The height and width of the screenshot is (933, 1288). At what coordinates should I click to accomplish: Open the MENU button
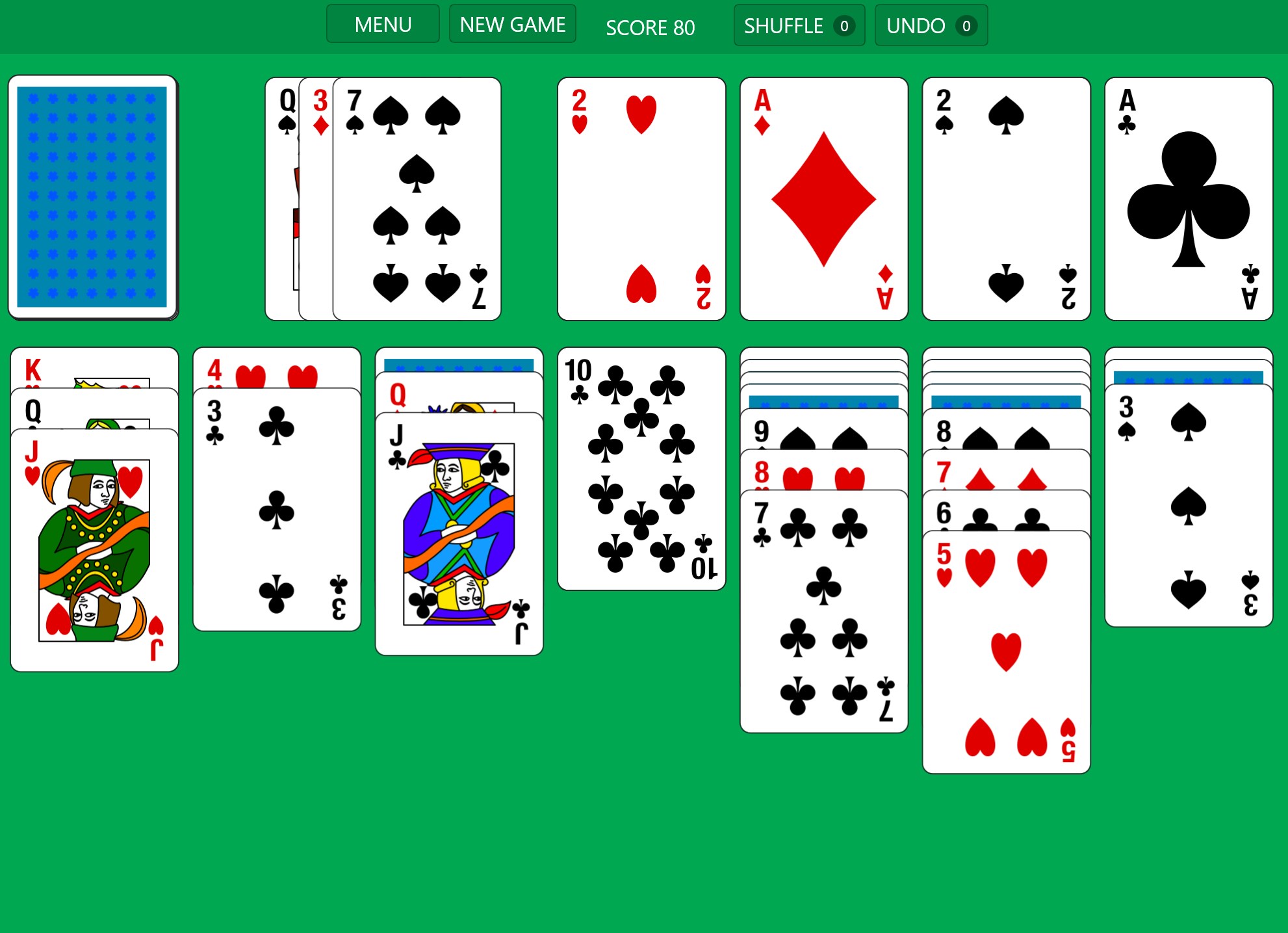(x=383, y=25)
